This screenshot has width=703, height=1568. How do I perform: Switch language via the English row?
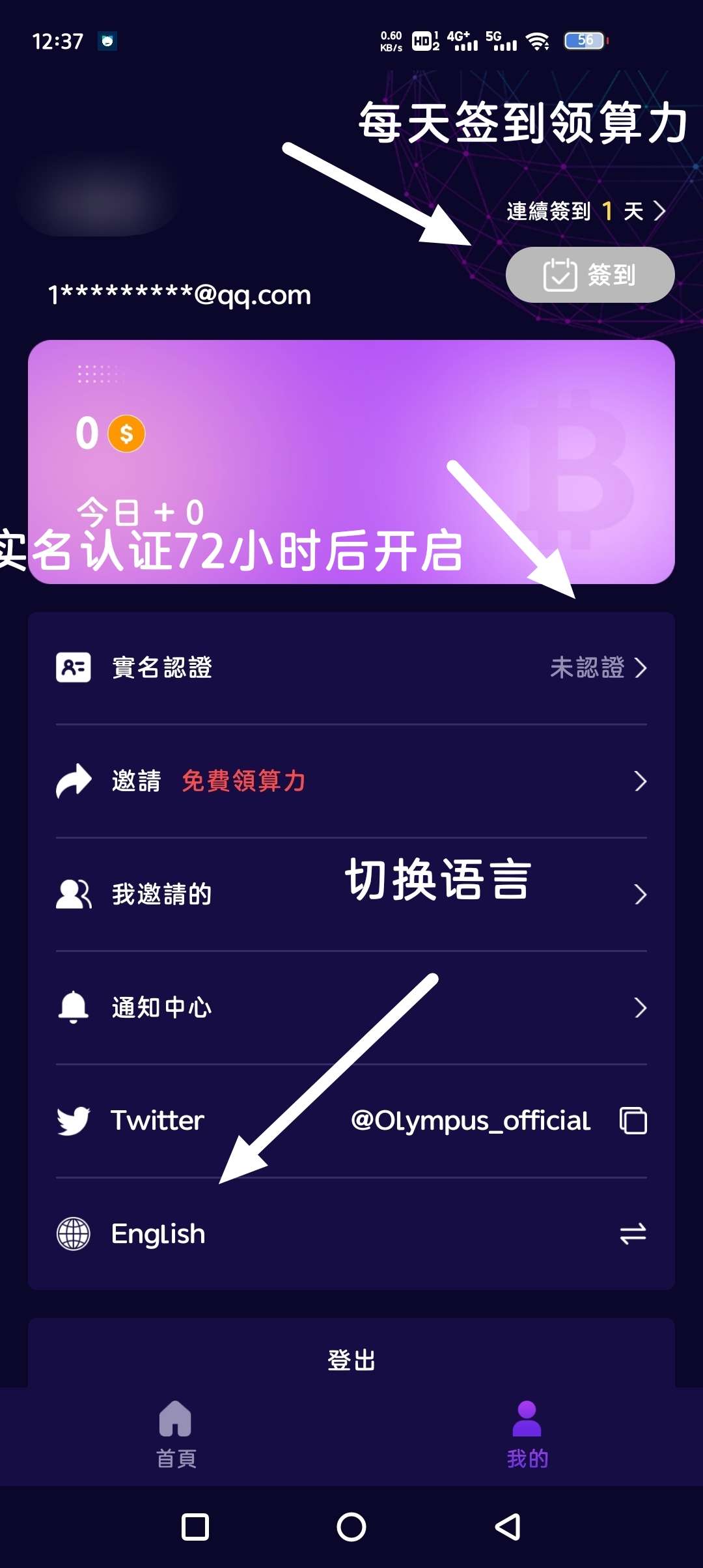coord(351,1234)
